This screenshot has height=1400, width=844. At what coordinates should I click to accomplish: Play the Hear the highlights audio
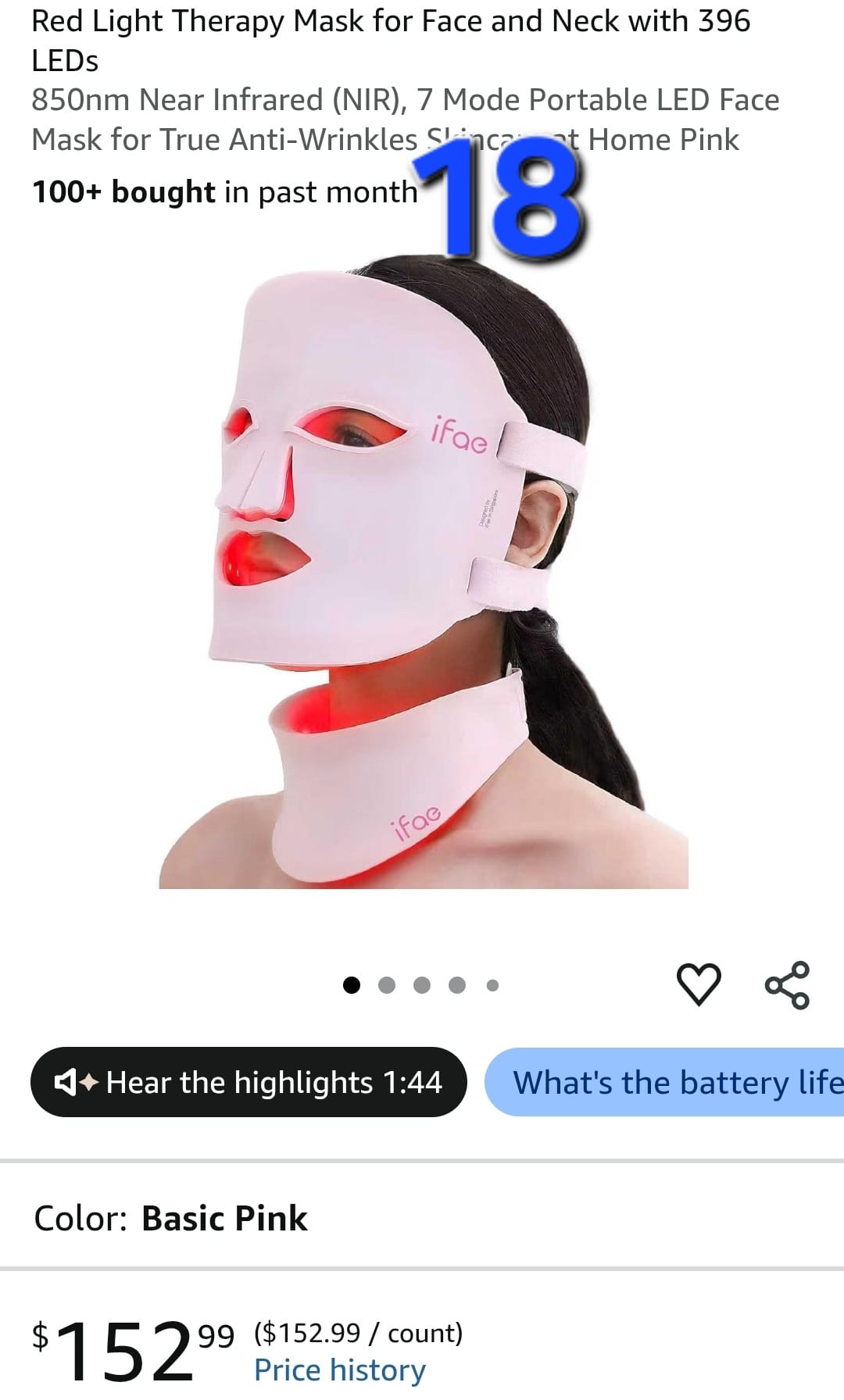[x=249, y=1082]
